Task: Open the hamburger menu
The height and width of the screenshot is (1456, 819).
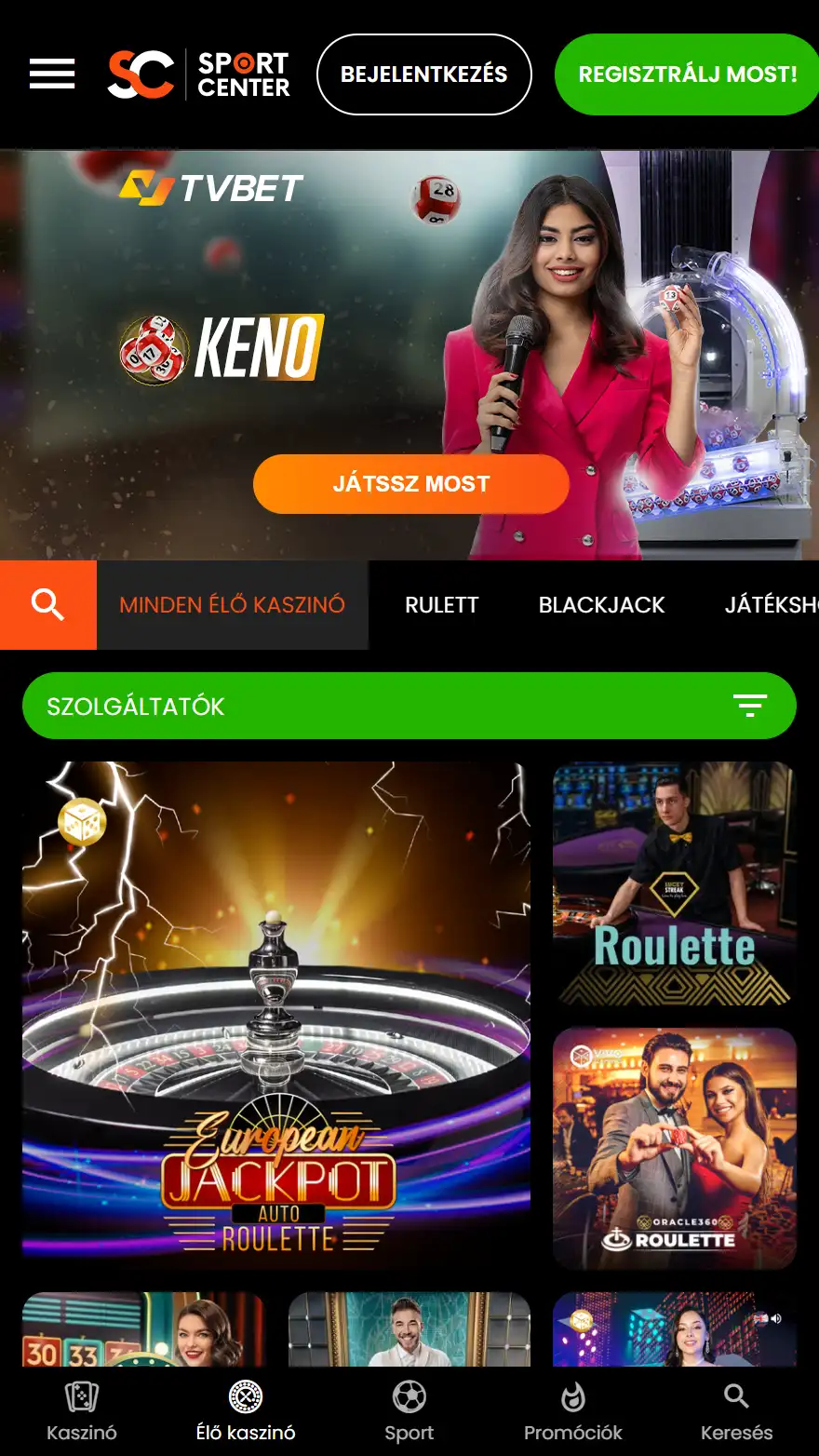Action: point(52,74)
